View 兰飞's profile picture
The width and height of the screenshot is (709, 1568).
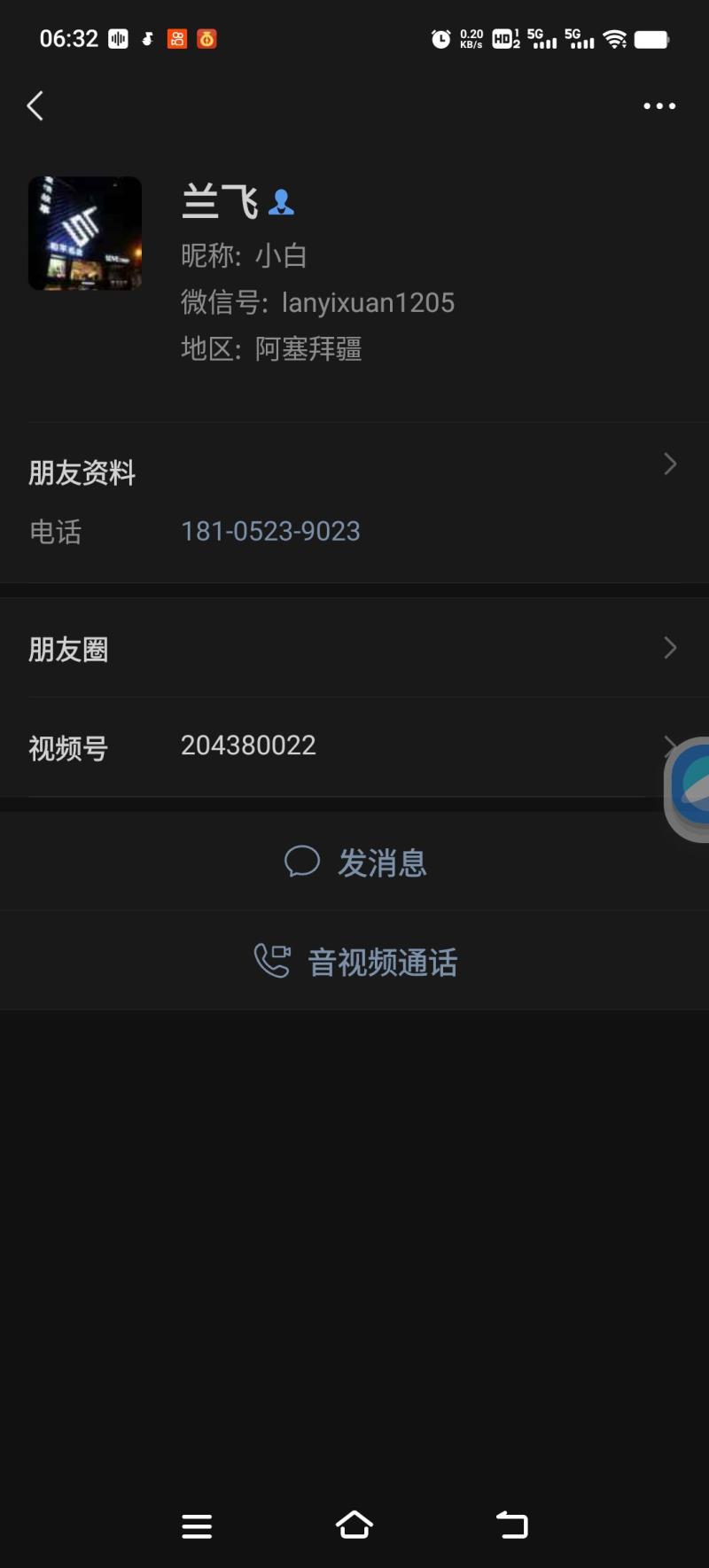click(x=85, y=233)
